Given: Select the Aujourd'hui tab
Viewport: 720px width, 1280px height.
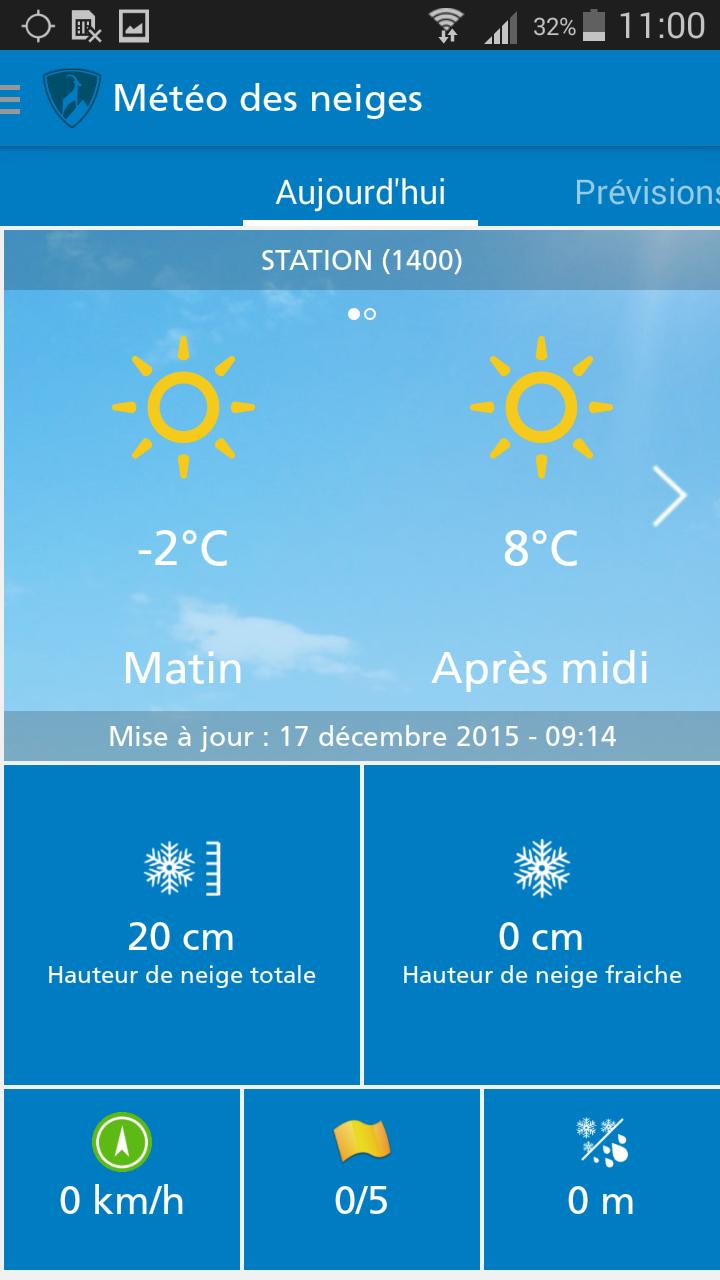Looking at the screenshot, I should click(360, 192).
